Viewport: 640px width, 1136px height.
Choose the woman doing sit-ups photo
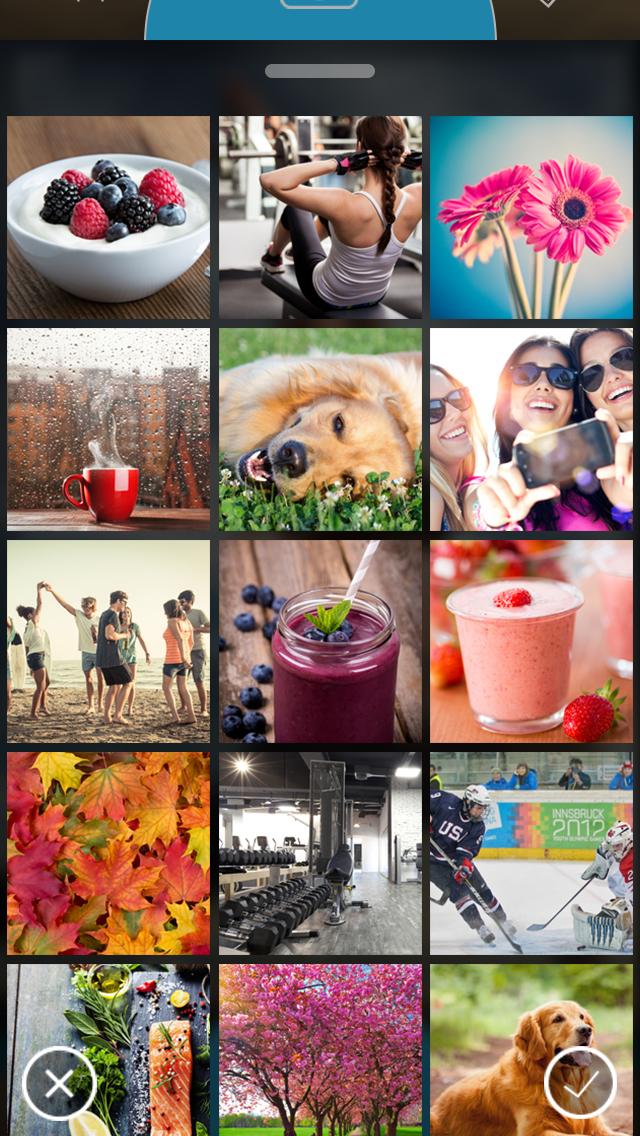[320, 217]
